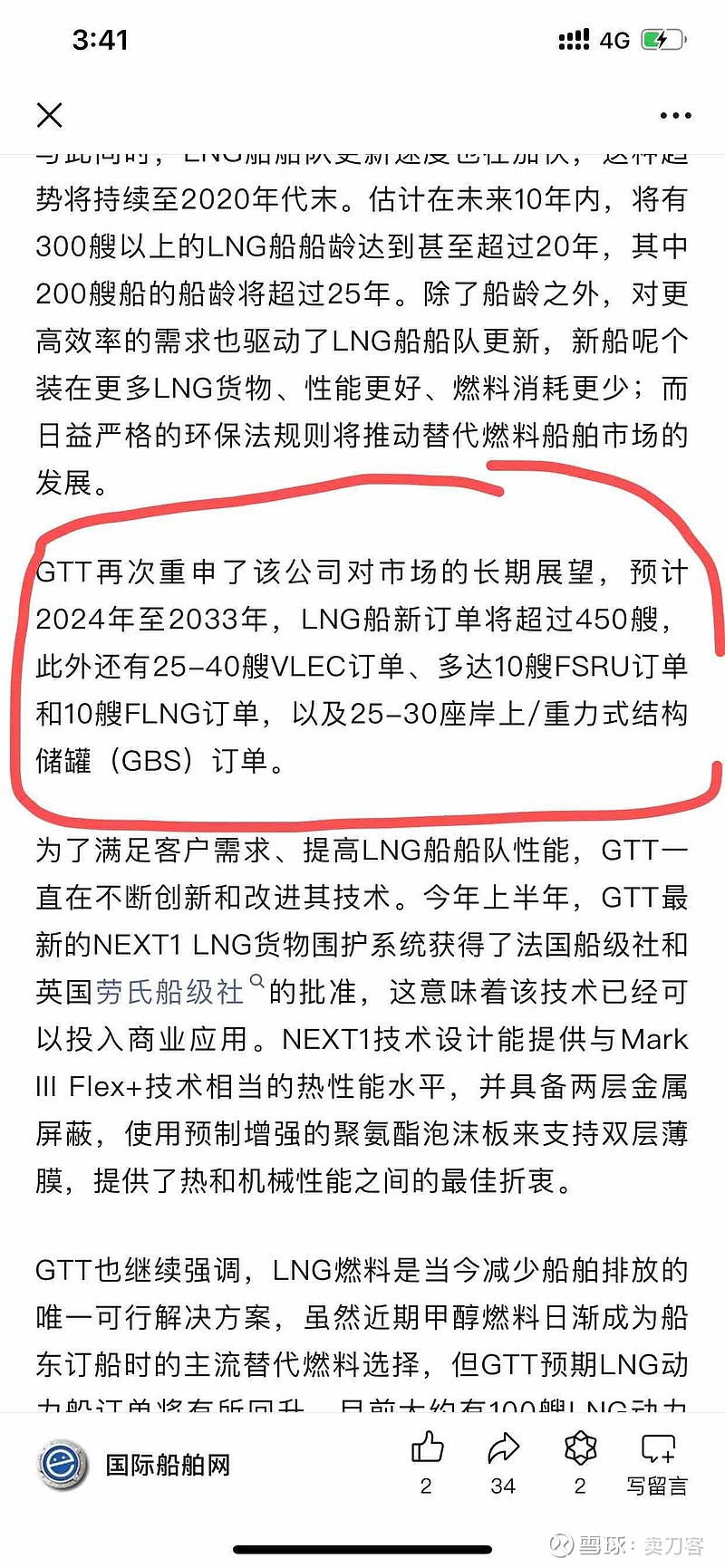
Task: Open the 劳氏船级社 link
Action: point(169,991)
